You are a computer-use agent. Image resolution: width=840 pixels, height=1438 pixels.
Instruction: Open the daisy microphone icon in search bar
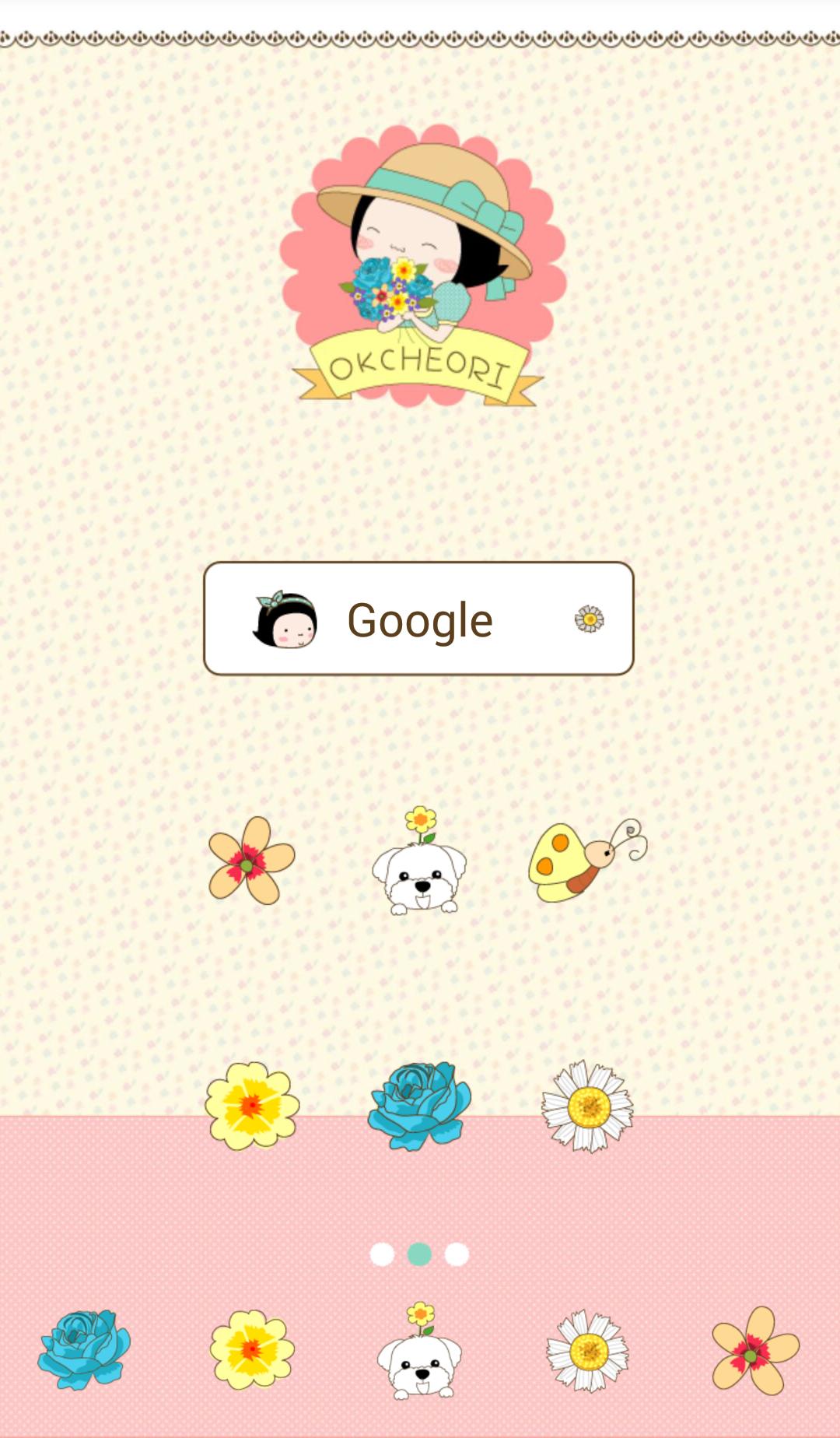click(589, 619)
